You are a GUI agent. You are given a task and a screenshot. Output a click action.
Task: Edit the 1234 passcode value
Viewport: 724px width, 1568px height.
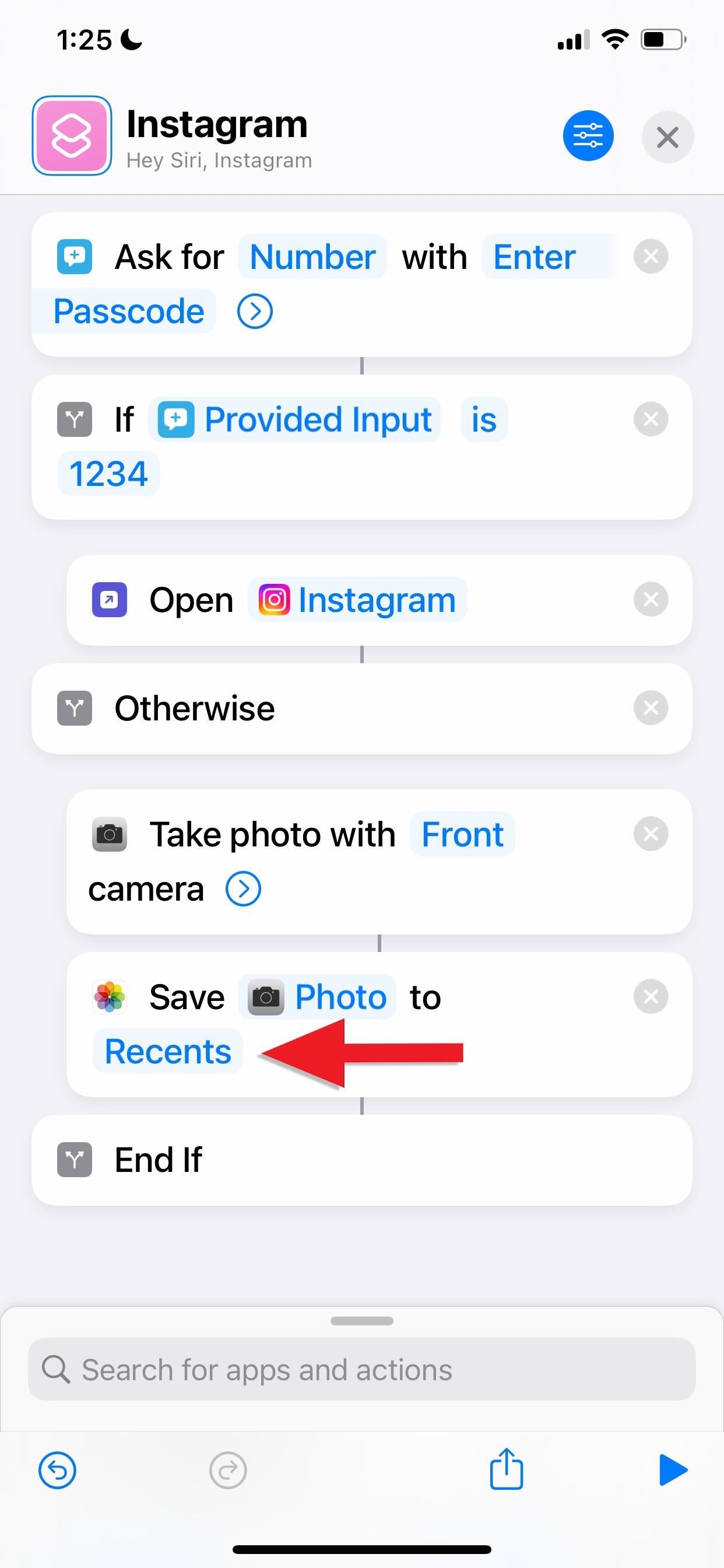(108, 474)
